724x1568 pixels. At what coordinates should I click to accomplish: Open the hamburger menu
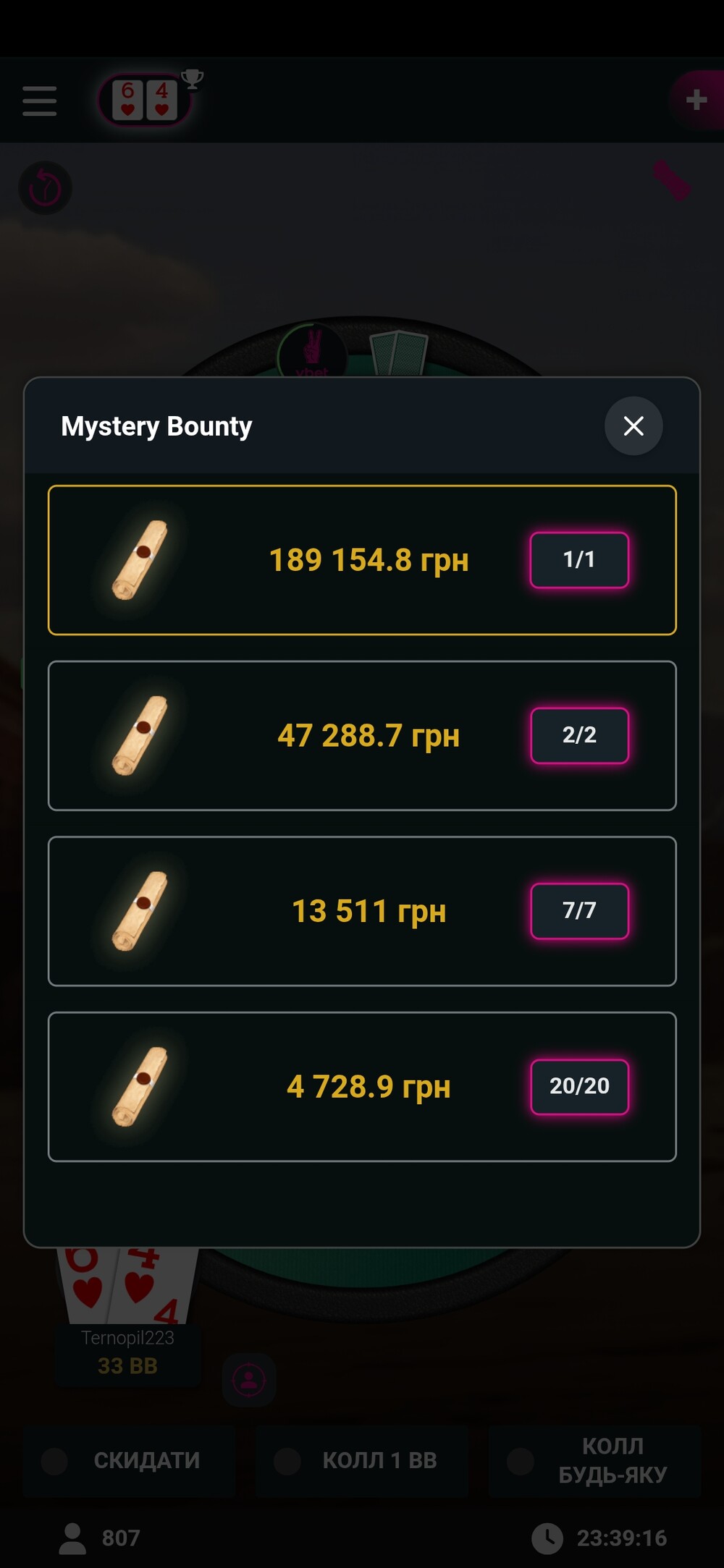[40, 101]
